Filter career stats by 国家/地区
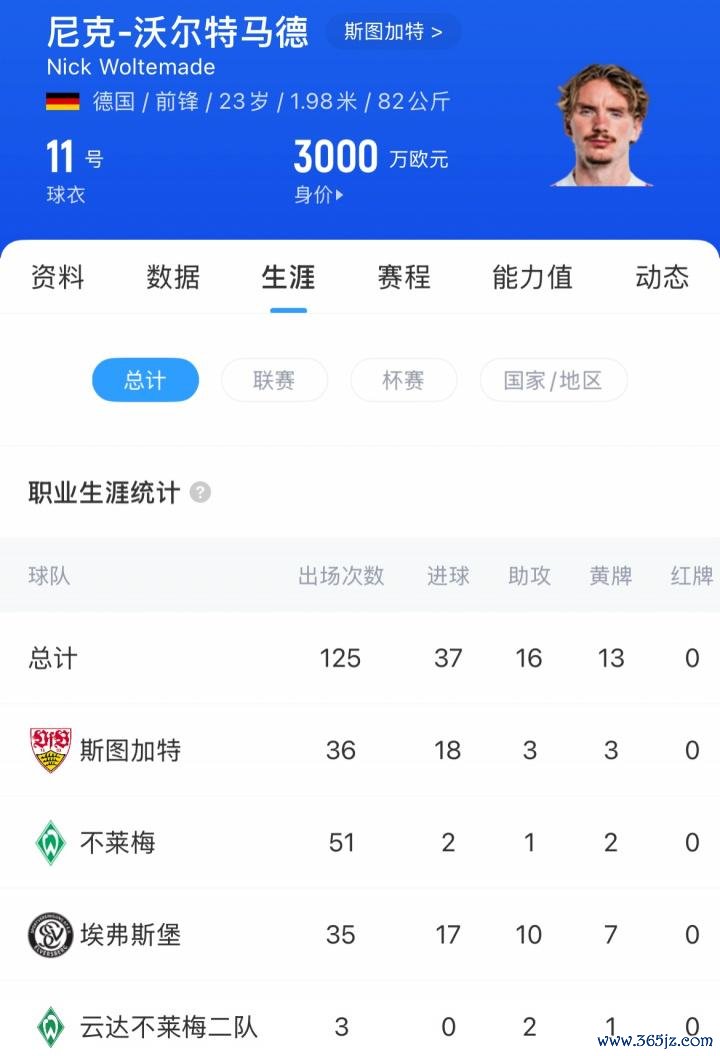The height and width of the screenshot is (1056, 720). tap(553, 380)
